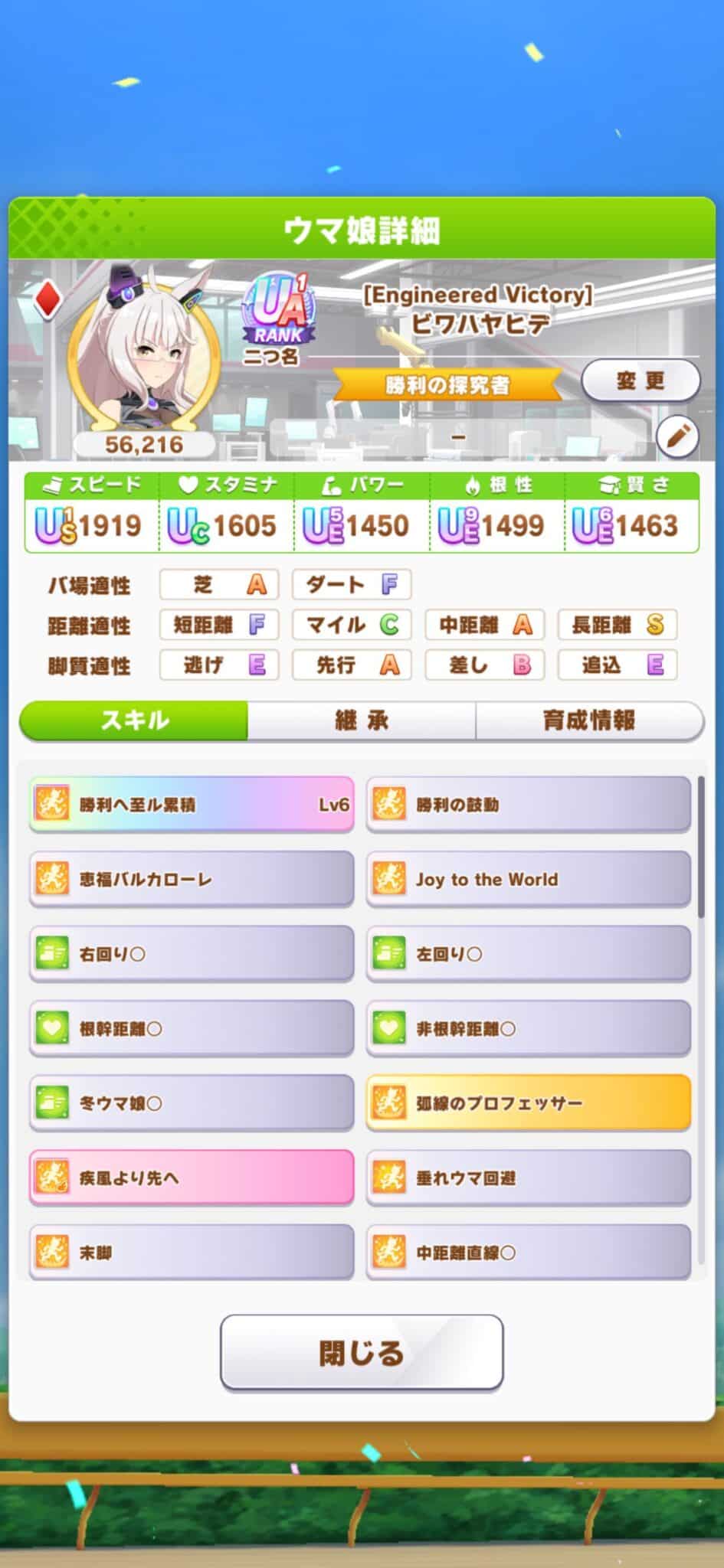Open skill 勝利ヘ至ル累積 Lv6
Screen dimensions: 724x1568
click(192, 804)
